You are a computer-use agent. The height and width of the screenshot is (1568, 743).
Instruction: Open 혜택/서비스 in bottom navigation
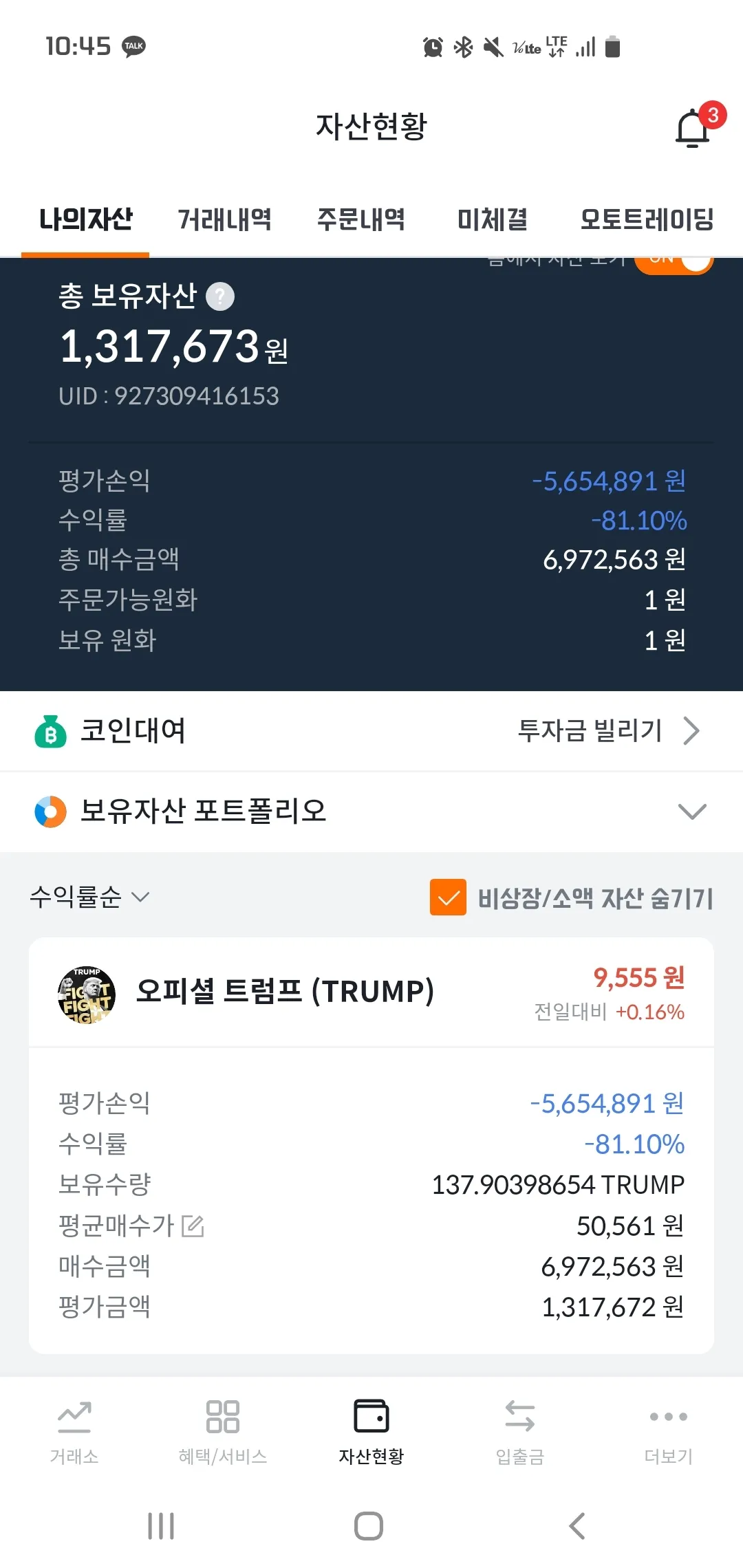[x=223, y=1432]
